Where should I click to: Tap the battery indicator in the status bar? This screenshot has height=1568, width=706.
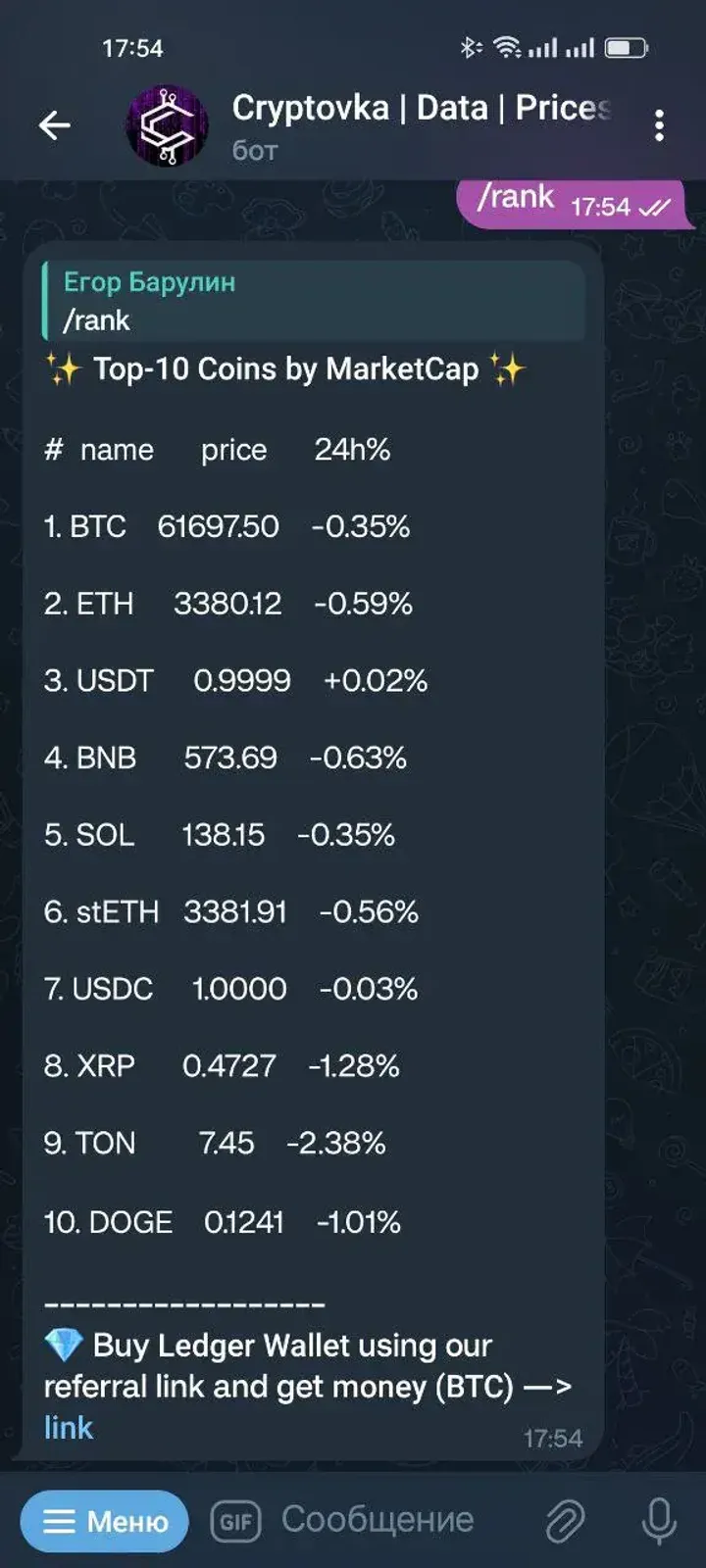(x=629, y=46)
